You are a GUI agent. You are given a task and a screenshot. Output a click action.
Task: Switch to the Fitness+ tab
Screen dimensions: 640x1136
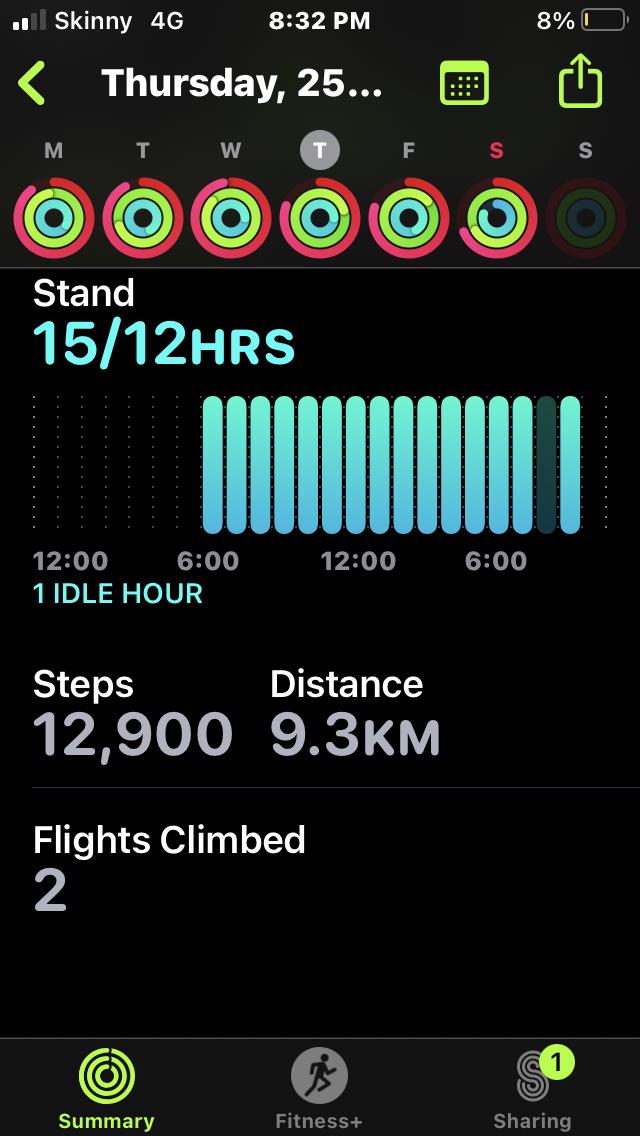tap(319, 1089)
